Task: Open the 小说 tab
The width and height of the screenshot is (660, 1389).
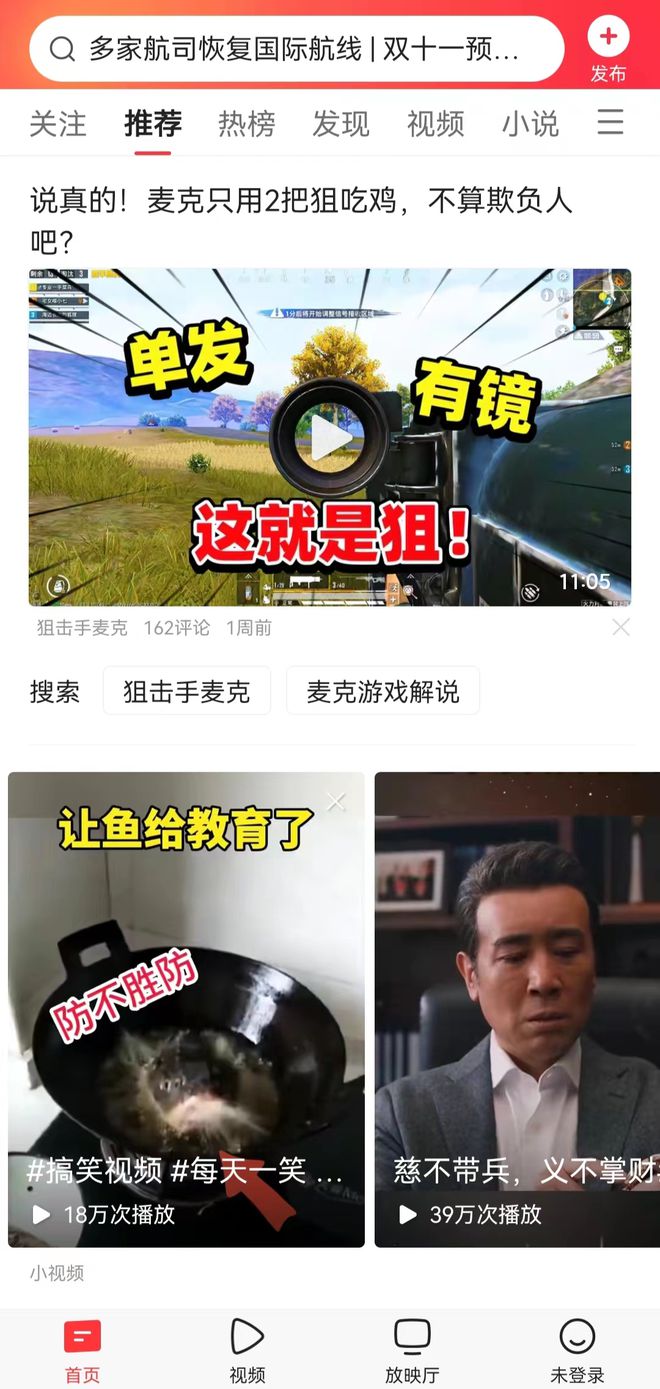Action: click(530, 123)
